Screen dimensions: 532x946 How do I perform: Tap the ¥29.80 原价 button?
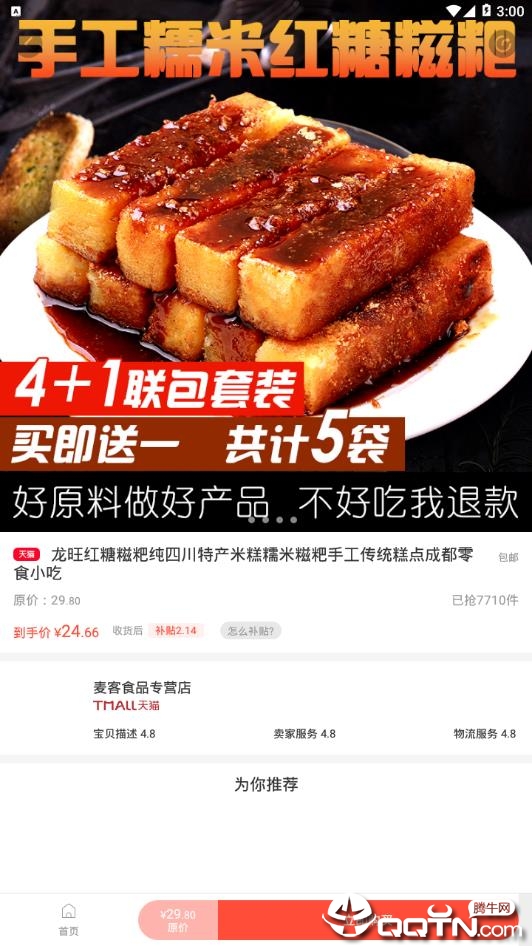point(178,921)
